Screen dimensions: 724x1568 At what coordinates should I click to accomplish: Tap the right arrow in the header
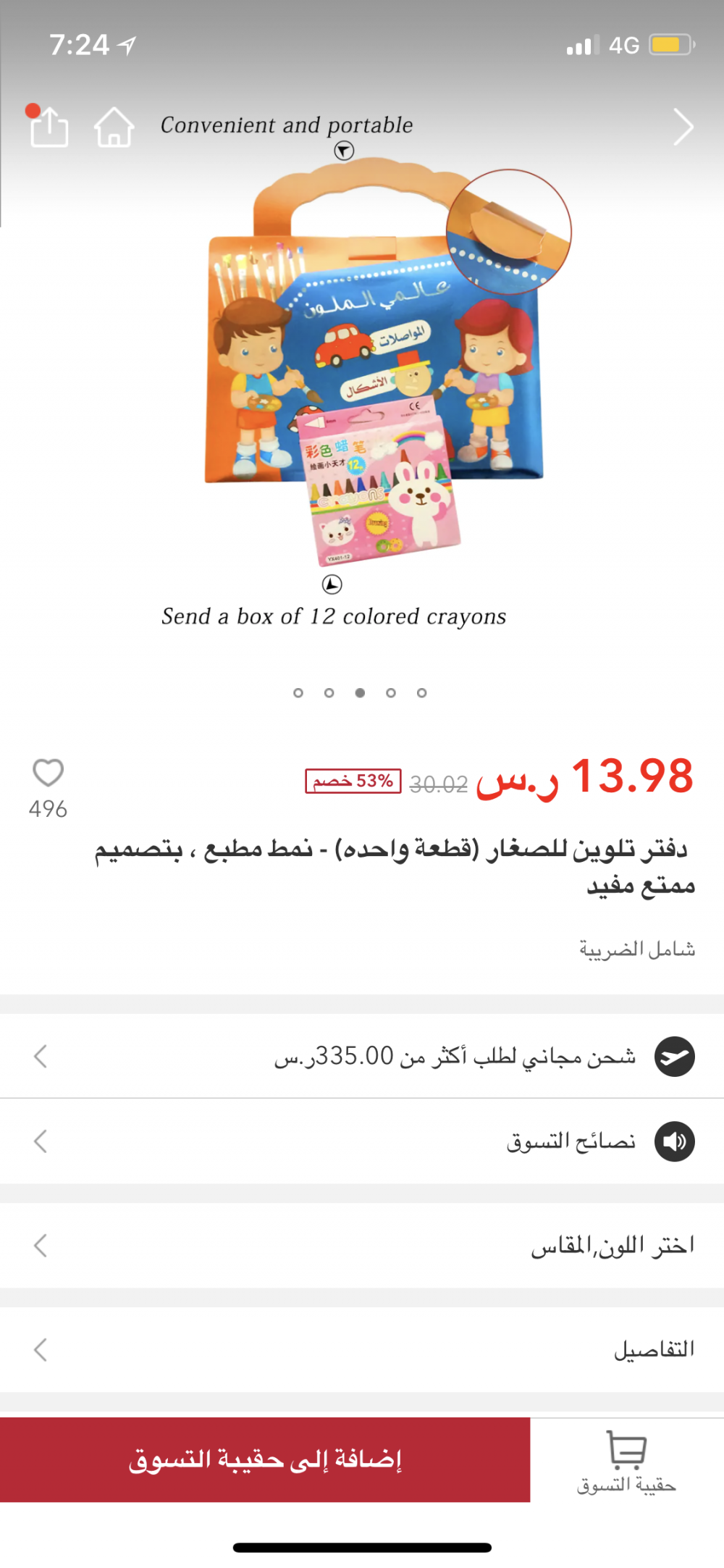tap(683, 127)
